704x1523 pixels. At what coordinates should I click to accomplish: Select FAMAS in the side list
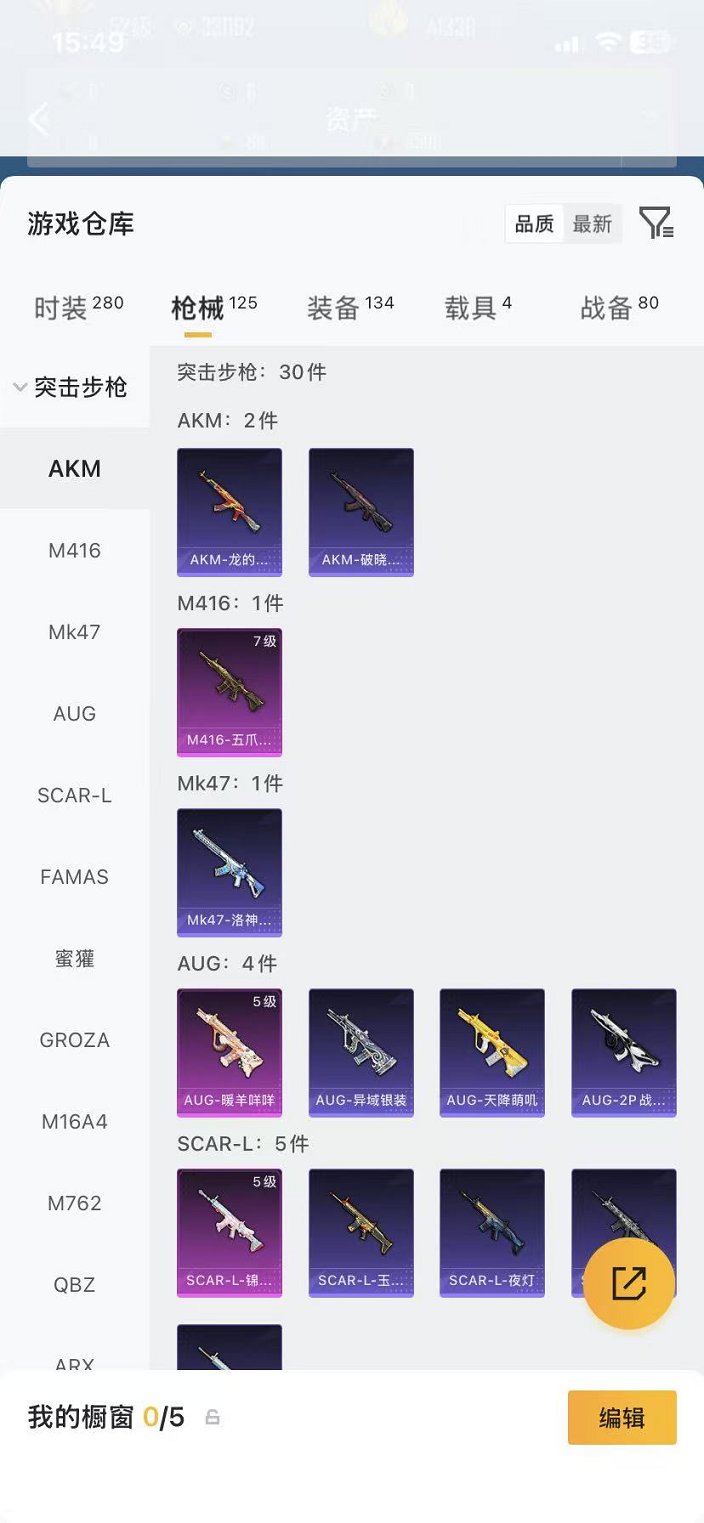point(75,877)
